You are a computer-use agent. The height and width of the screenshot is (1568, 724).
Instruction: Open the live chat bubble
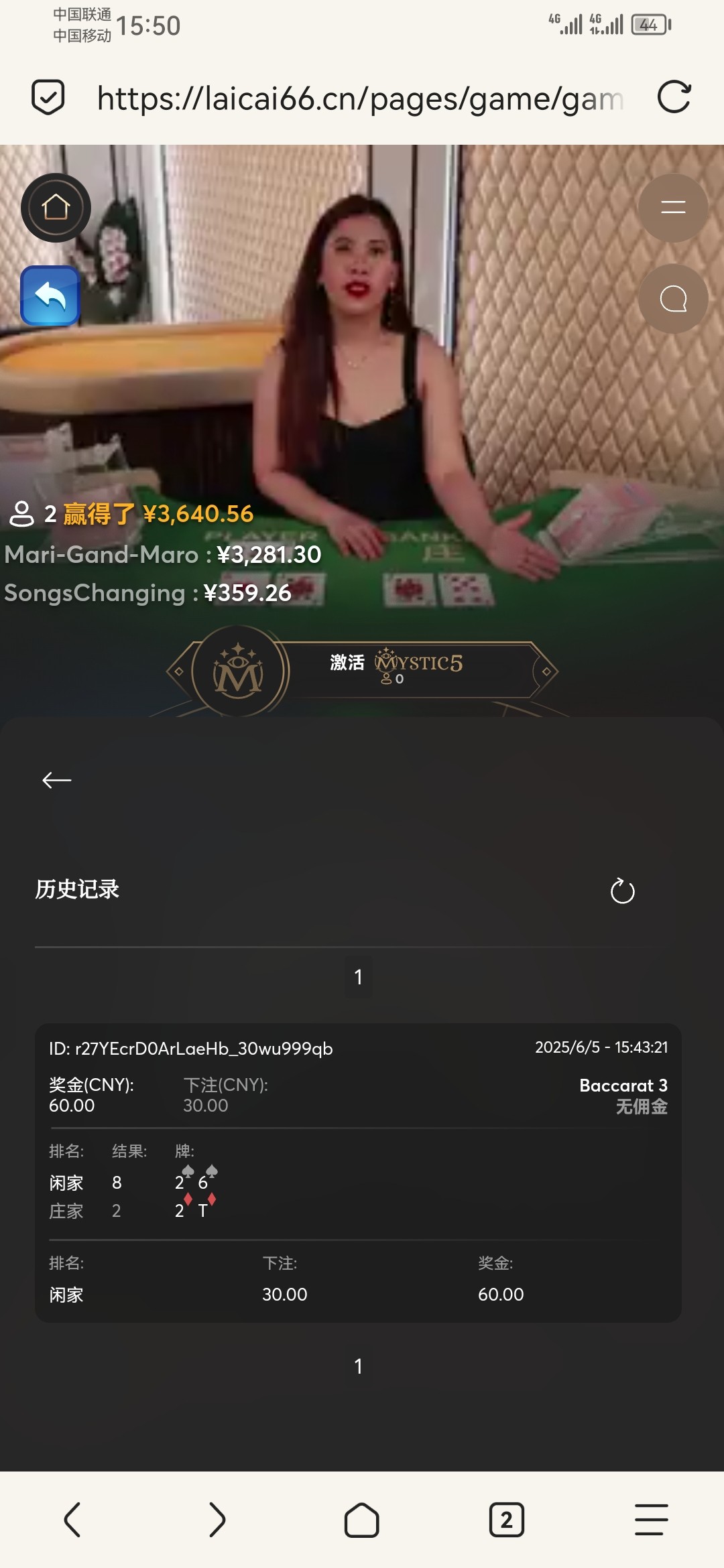(x=672, y=299)
